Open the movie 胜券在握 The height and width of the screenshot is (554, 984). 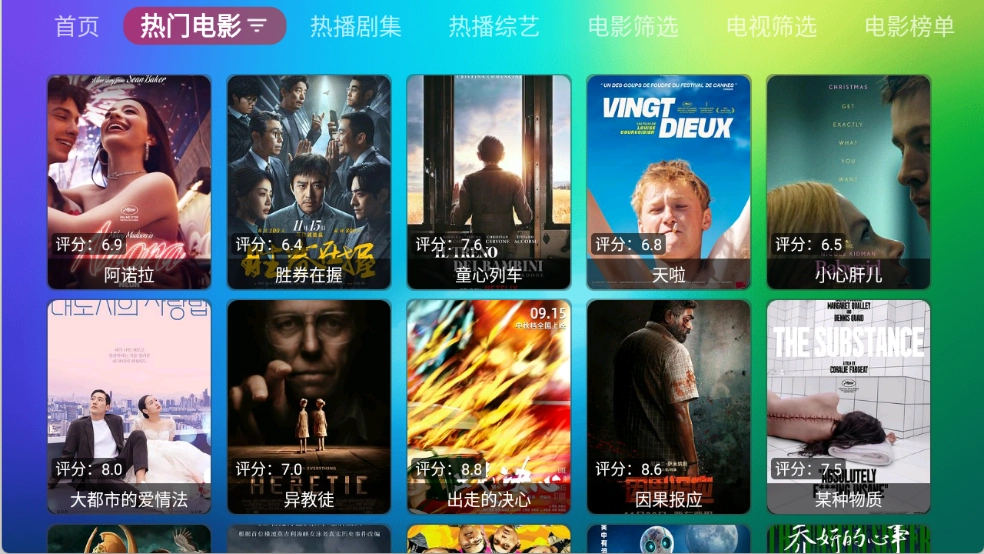309,182
